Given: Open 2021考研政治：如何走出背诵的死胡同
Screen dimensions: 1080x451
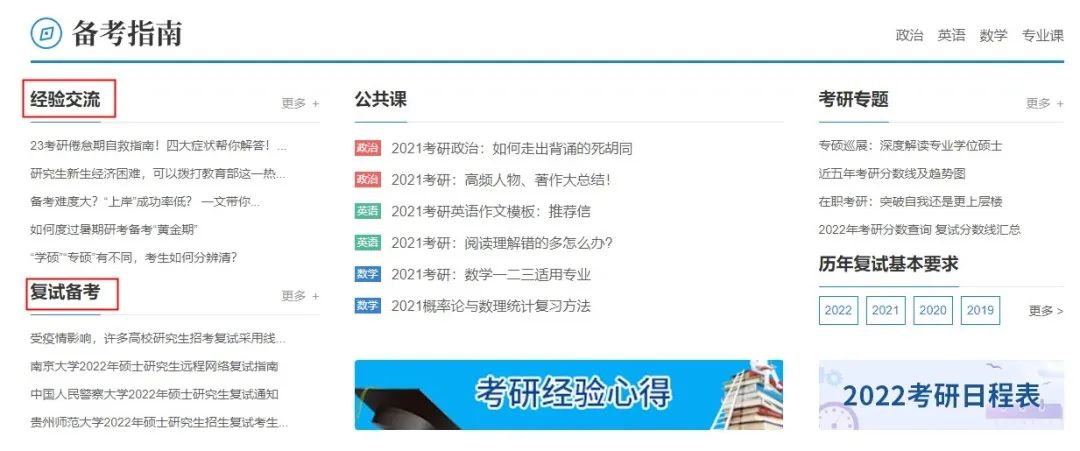Looking at the screenshot, I should click(511, 149).
